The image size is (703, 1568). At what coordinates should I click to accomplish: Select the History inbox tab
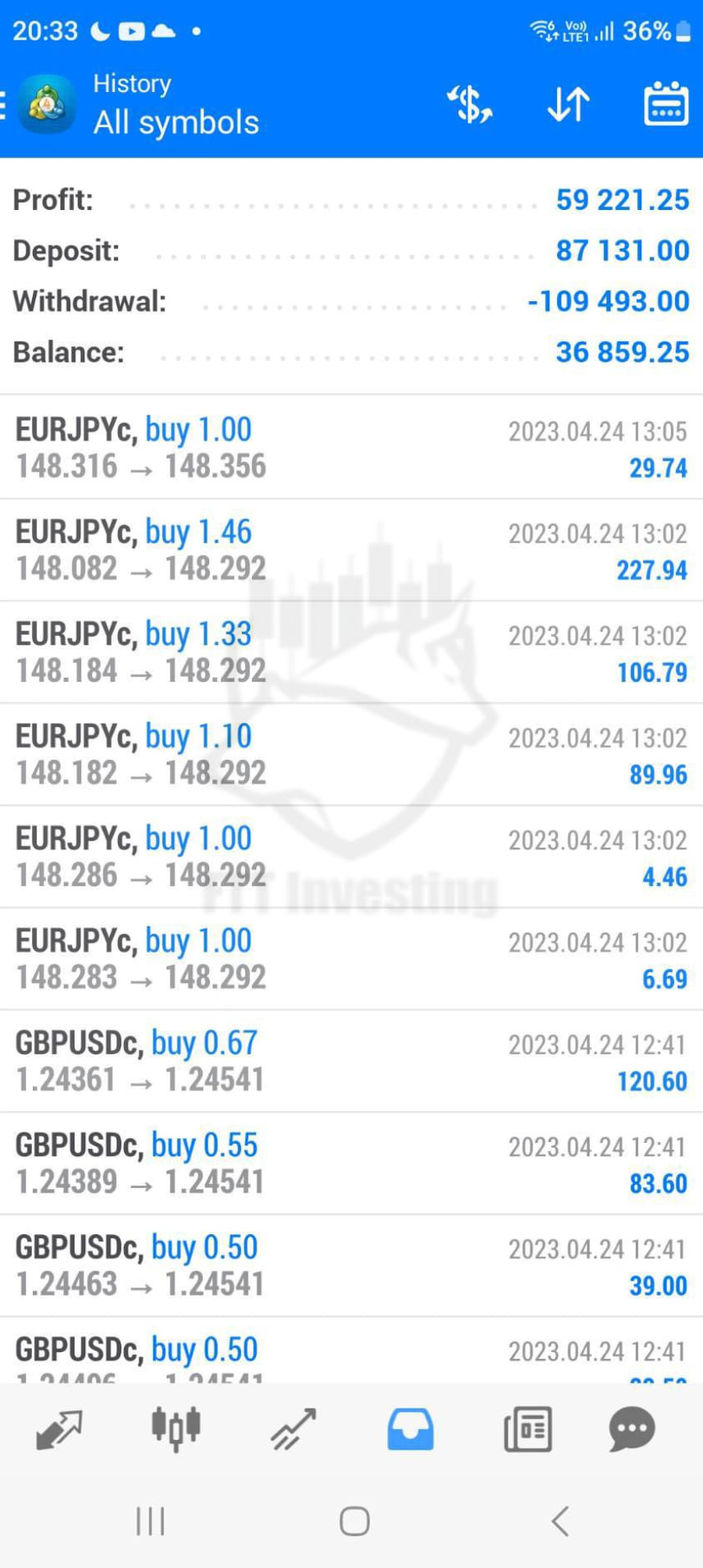[410, 1429]
